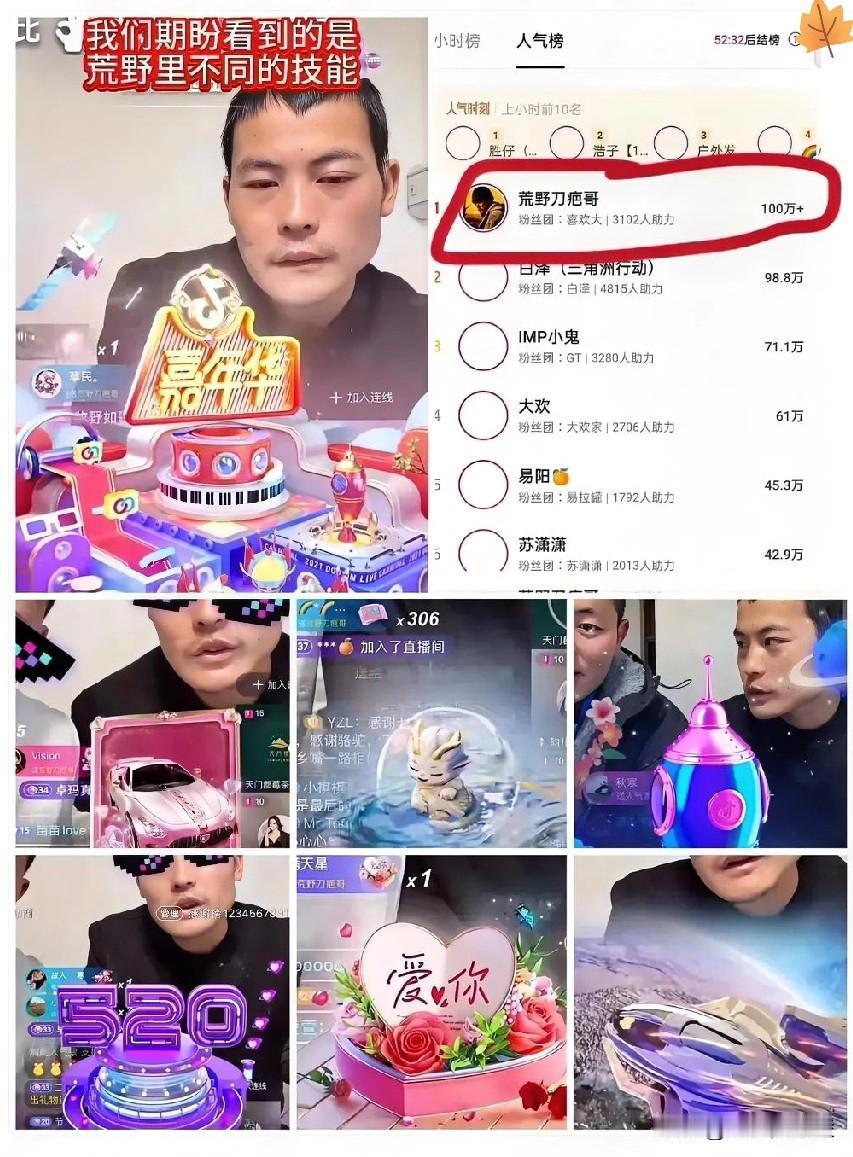Switch to the 人气榜 tab

[x=540, y=39]
